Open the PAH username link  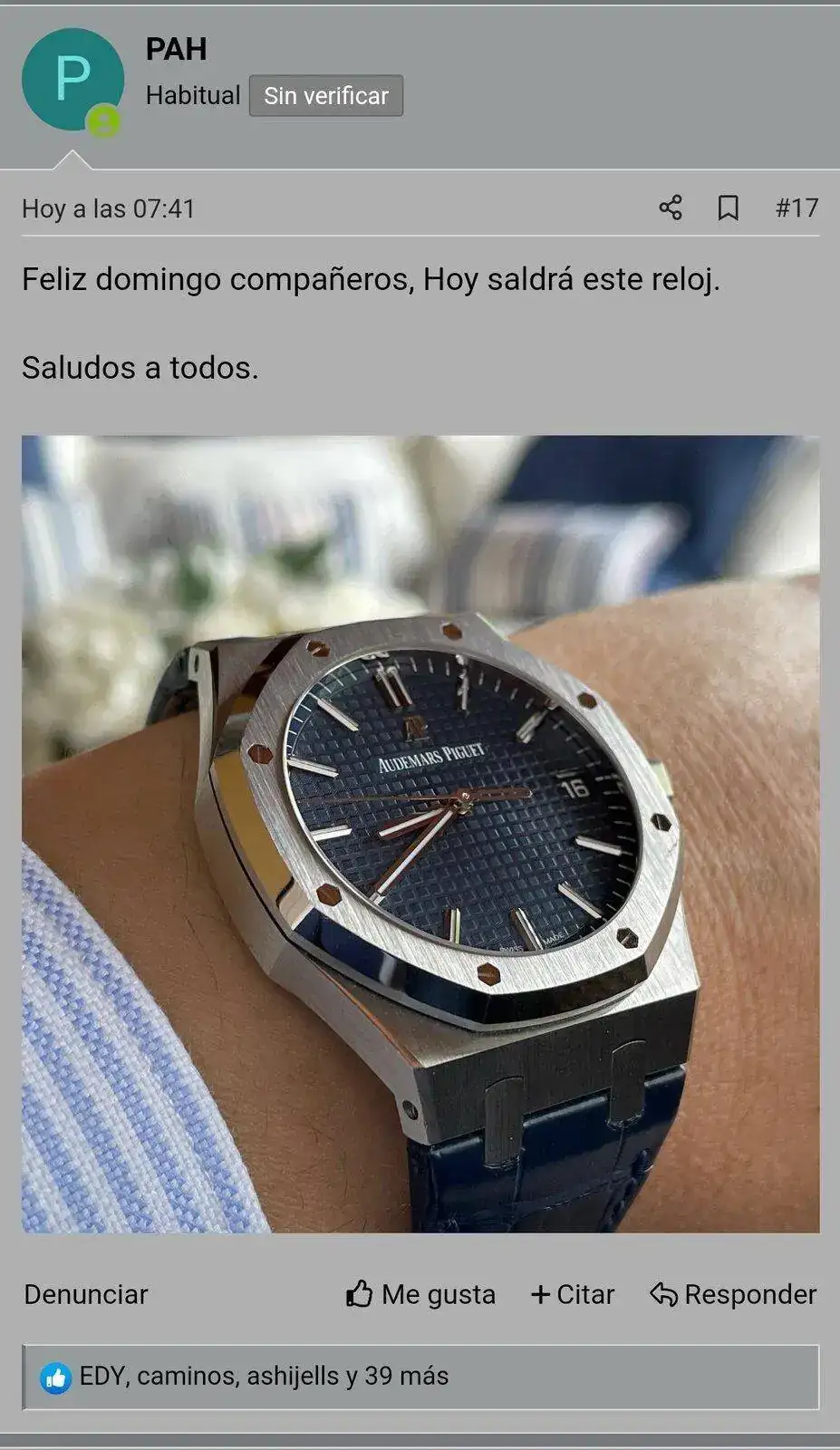pos(176,49)
